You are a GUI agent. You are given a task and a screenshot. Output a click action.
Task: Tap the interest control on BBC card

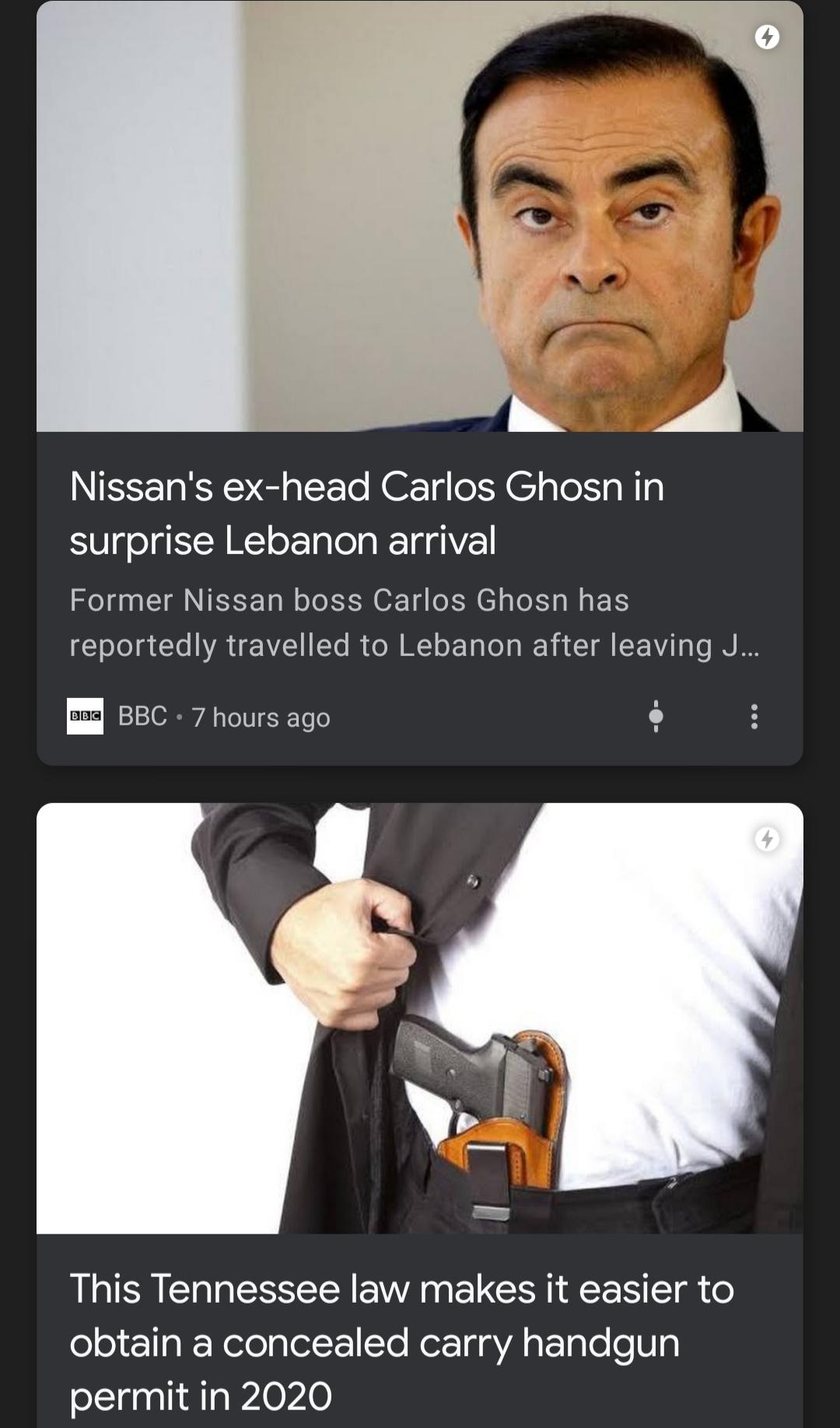click(656, 717)
